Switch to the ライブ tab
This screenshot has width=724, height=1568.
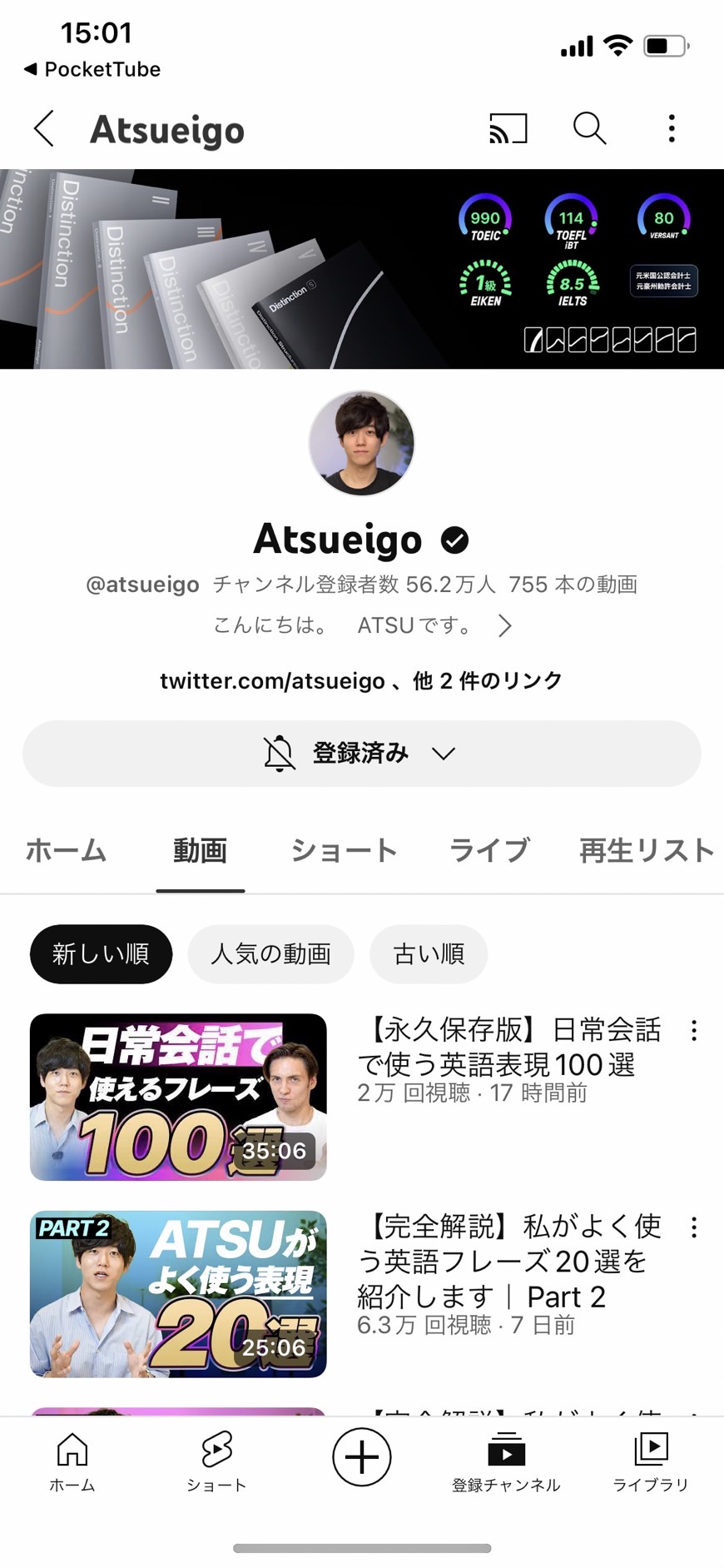[x=489, y=850]
